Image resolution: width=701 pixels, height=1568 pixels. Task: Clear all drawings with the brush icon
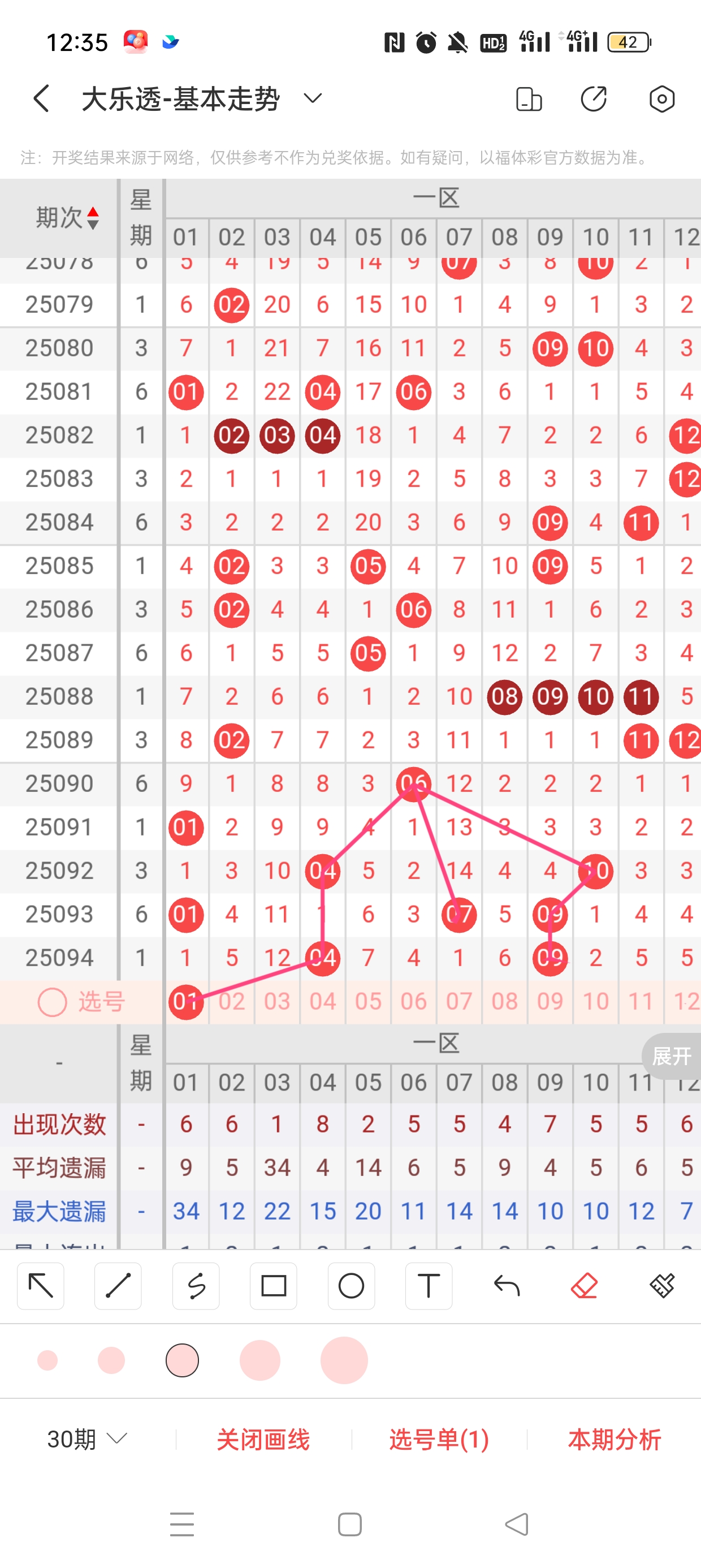pos(661,1286)
